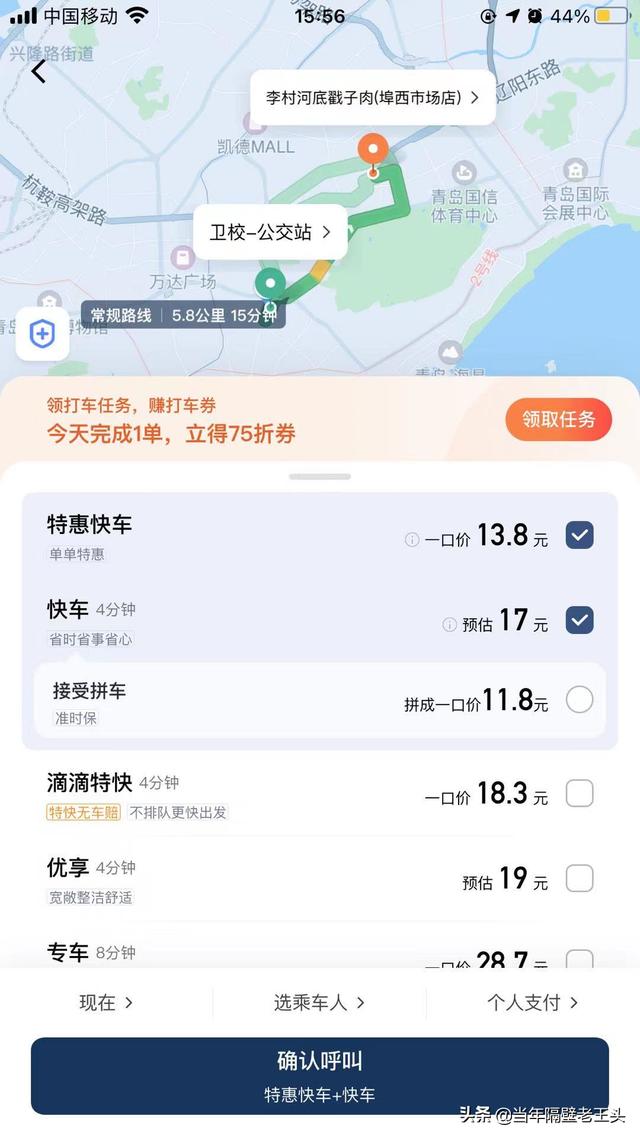Open the safety shield icon
Screen dimensions: 640x1138
(x=42, y=334)
